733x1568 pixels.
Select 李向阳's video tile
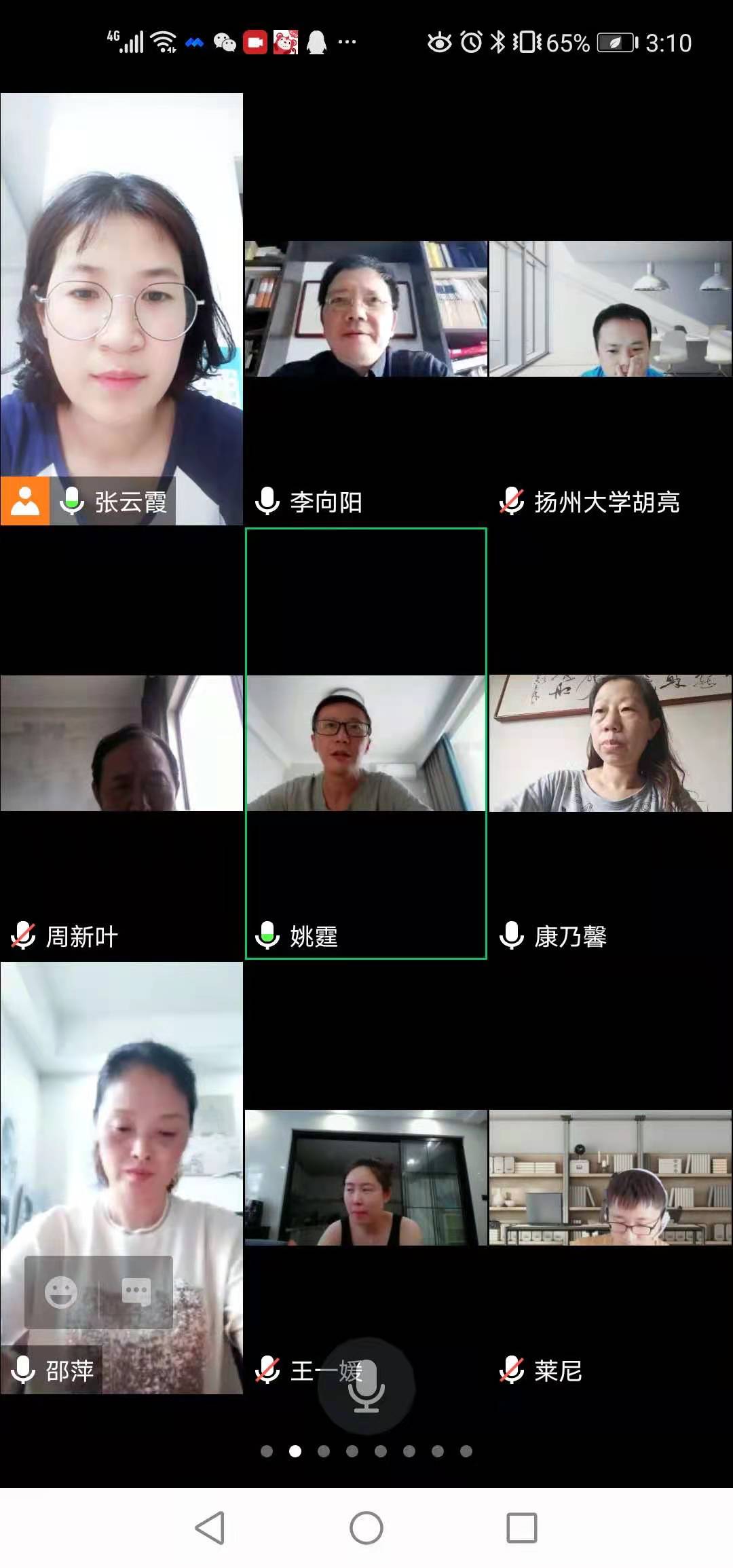pos(366,309)
